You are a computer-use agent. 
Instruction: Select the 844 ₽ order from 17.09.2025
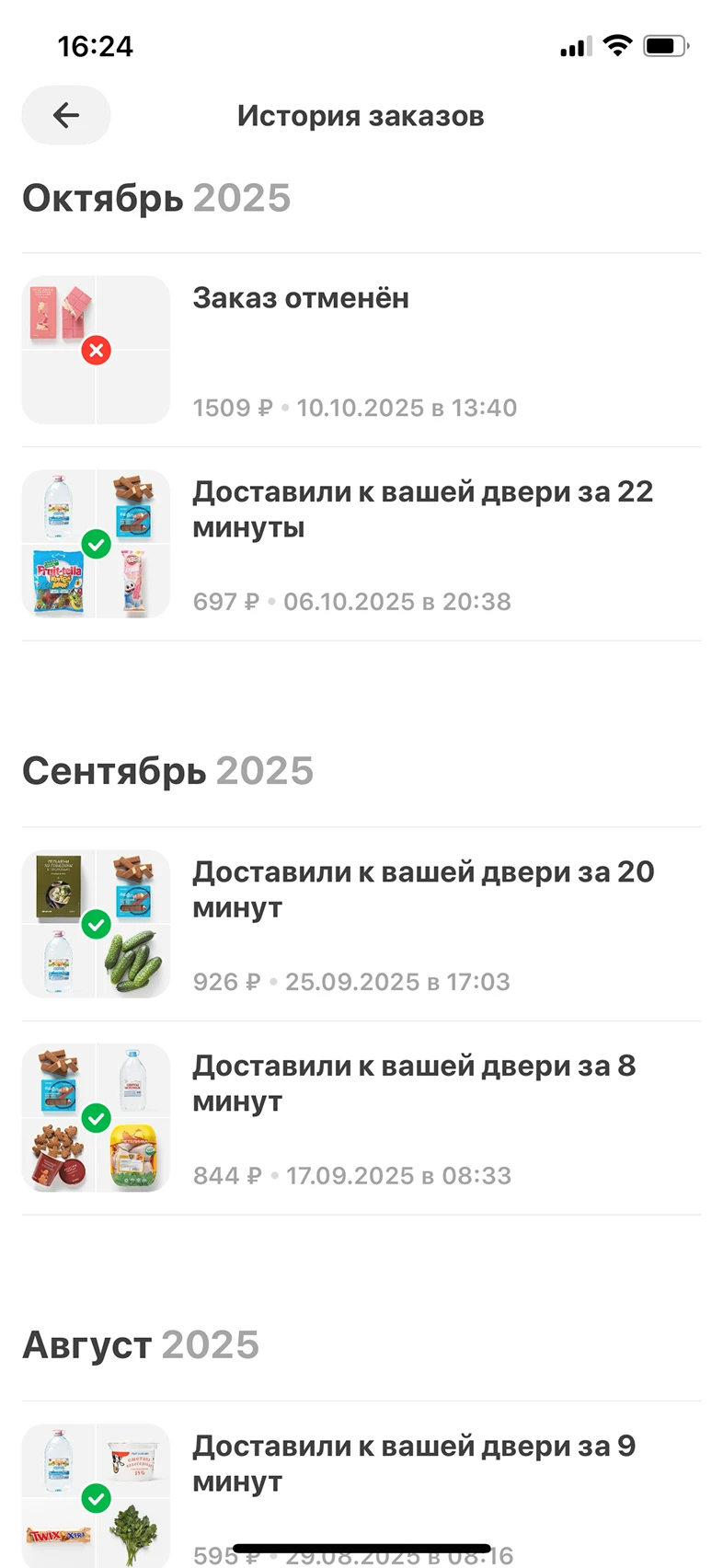[x=361, y=1119]
